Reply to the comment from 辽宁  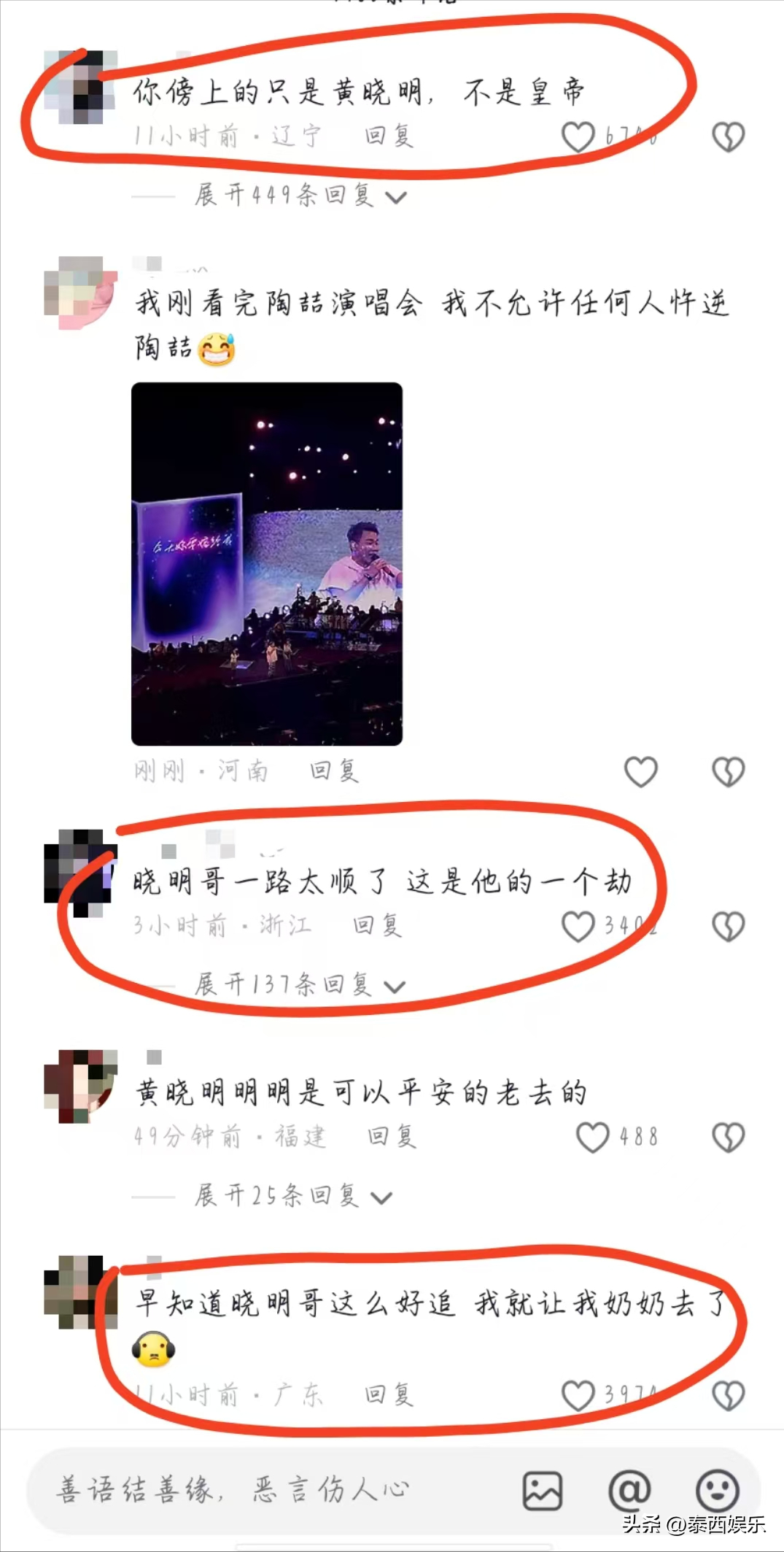pos(389,136)
